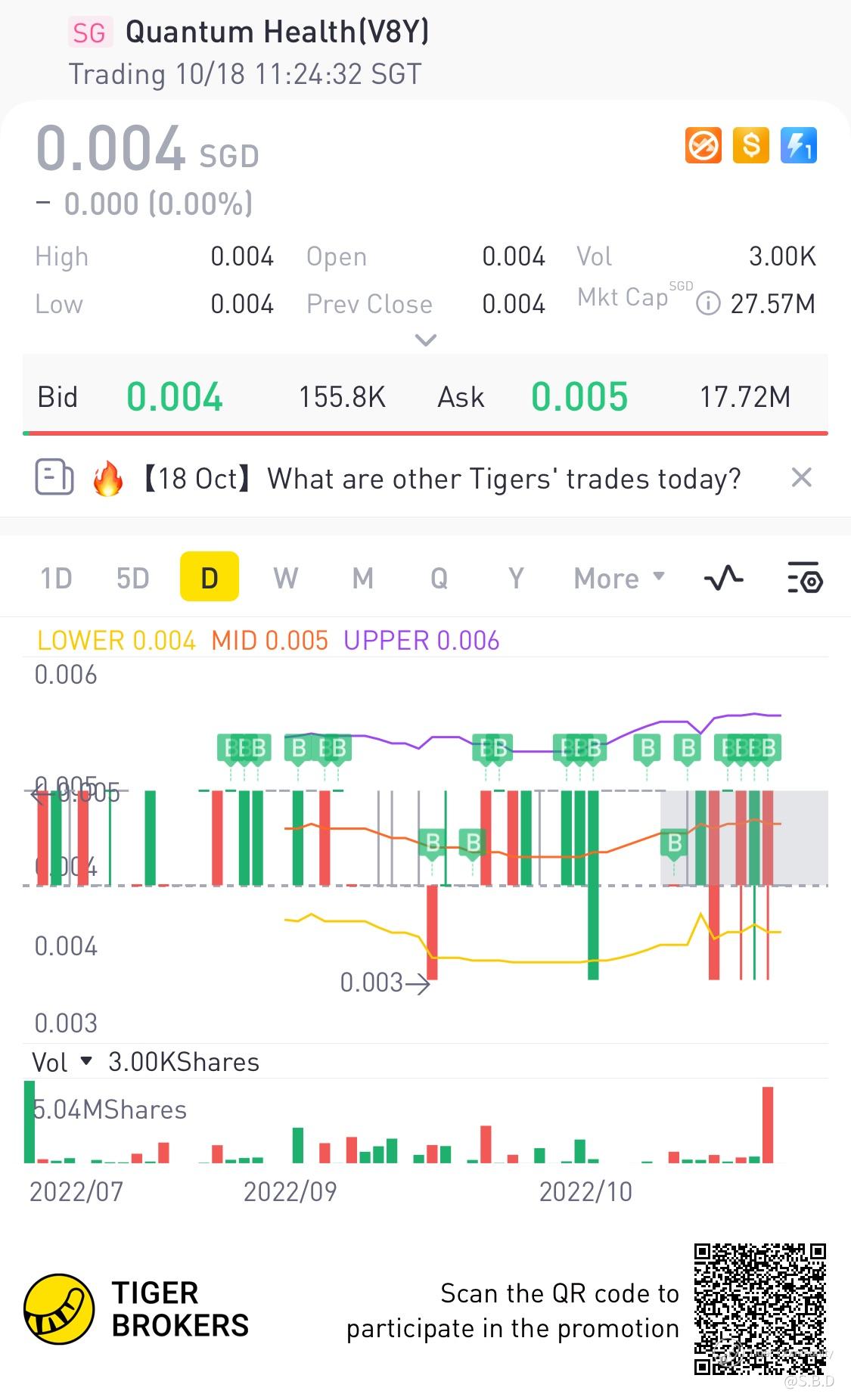The height and width of the screenshot is (1400, 851).
Task: Open the chart indicator line icon
Action: coord(723,579)
